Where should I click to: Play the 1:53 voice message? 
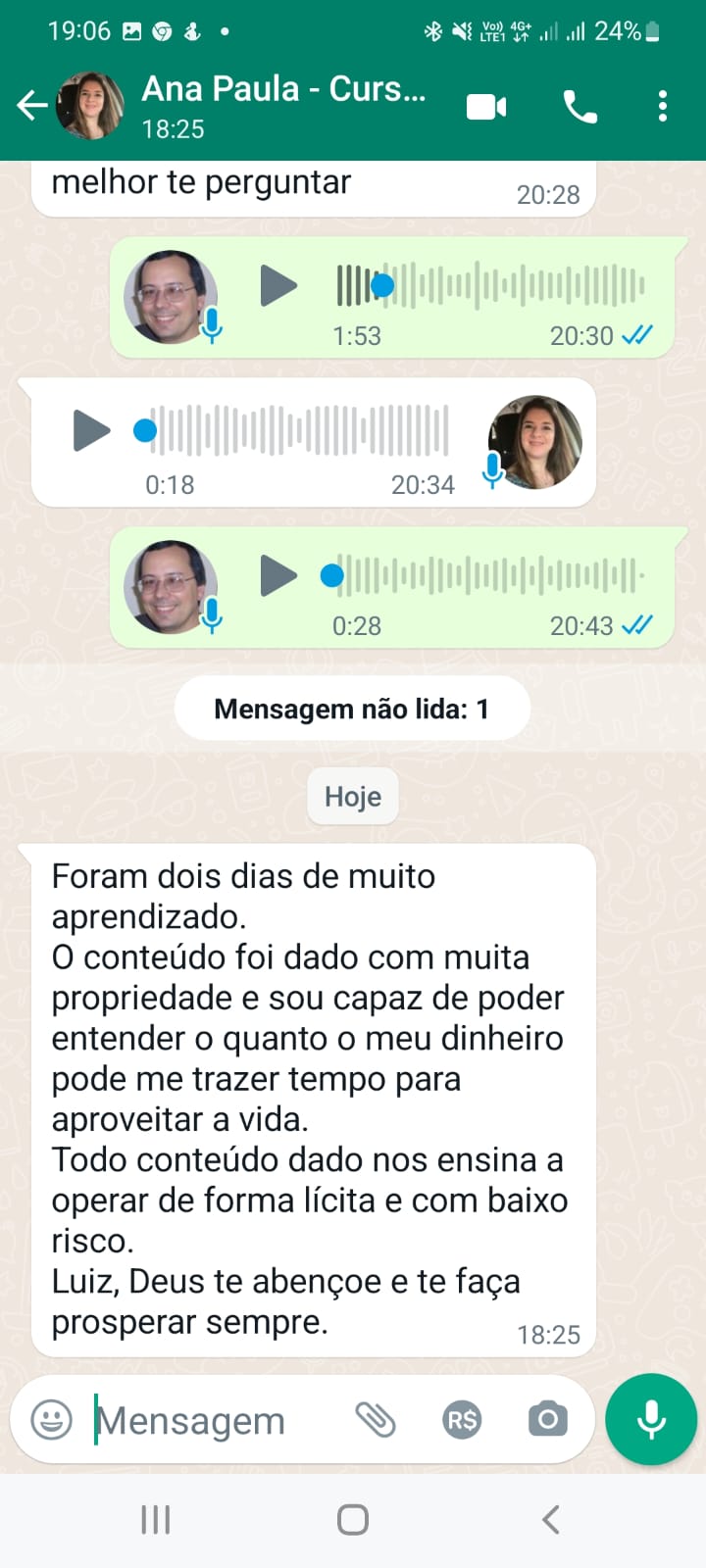pos(278,286)
